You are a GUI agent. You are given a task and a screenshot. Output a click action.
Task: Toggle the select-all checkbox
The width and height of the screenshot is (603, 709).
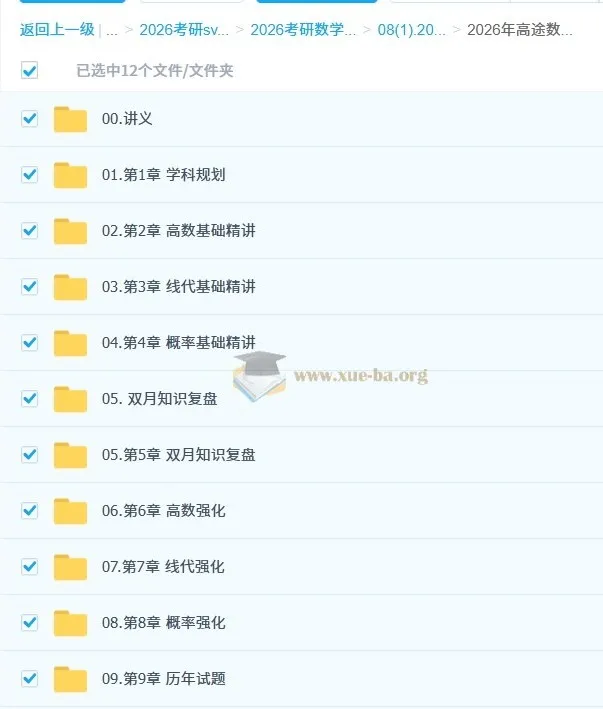(x=29, y=71)
